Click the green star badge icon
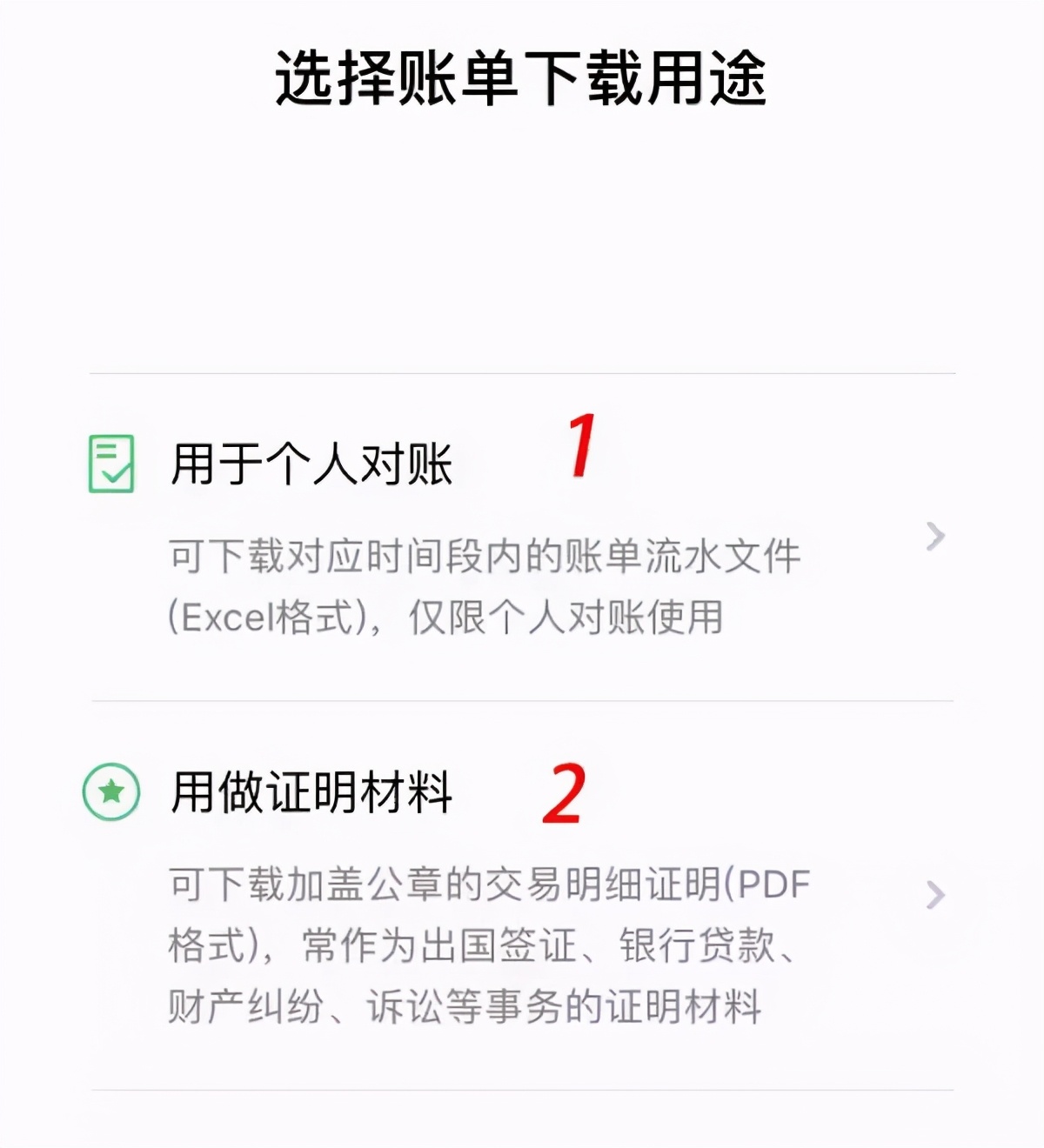This screenshot has height=1148, width=1044. [x=112, y=792]
